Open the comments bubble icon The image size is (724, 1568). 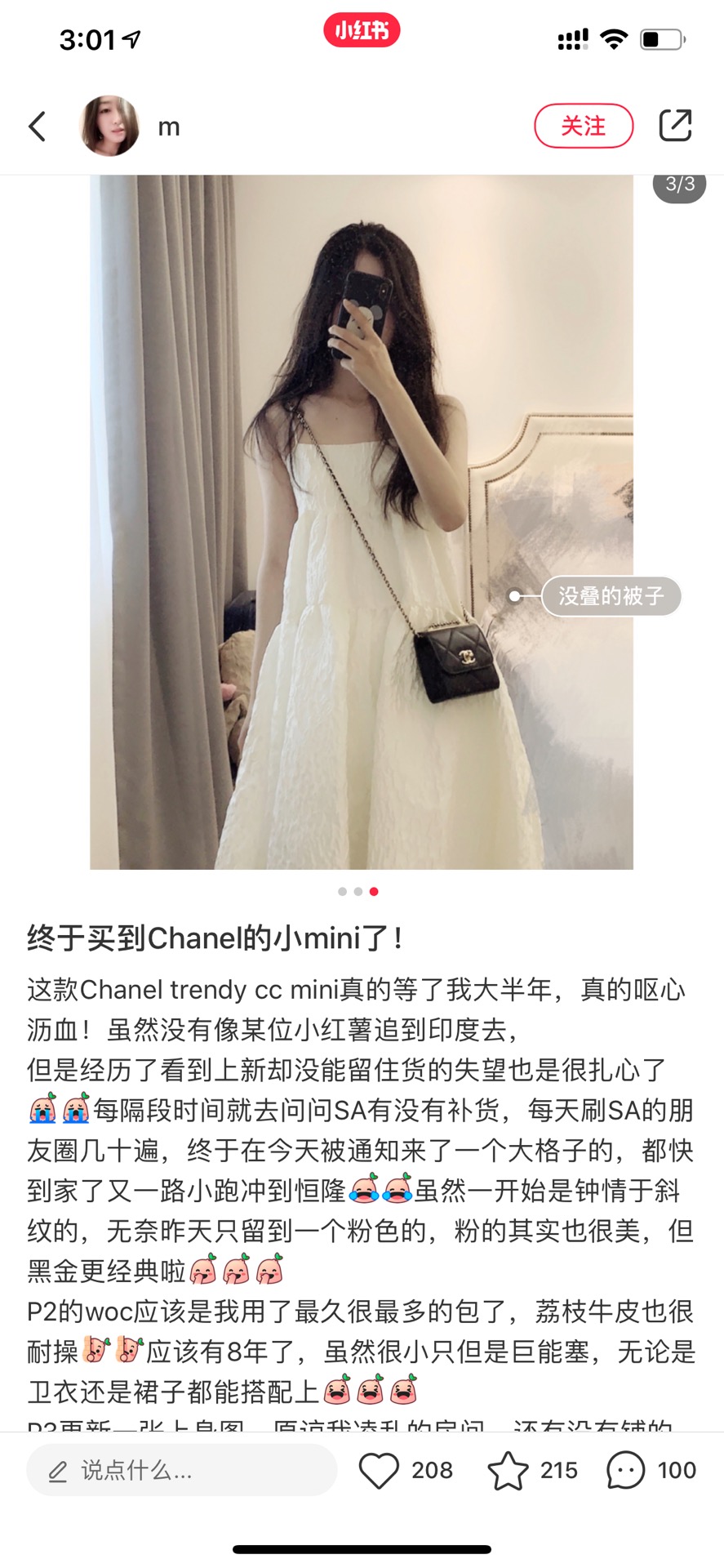pyautogui.click(x=626, y=1471)
